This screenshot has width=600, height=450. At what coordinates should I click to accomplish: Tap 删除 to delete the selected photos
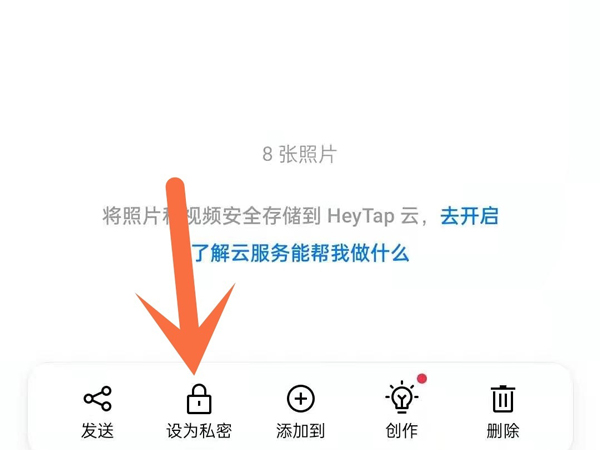click(503, 411)
